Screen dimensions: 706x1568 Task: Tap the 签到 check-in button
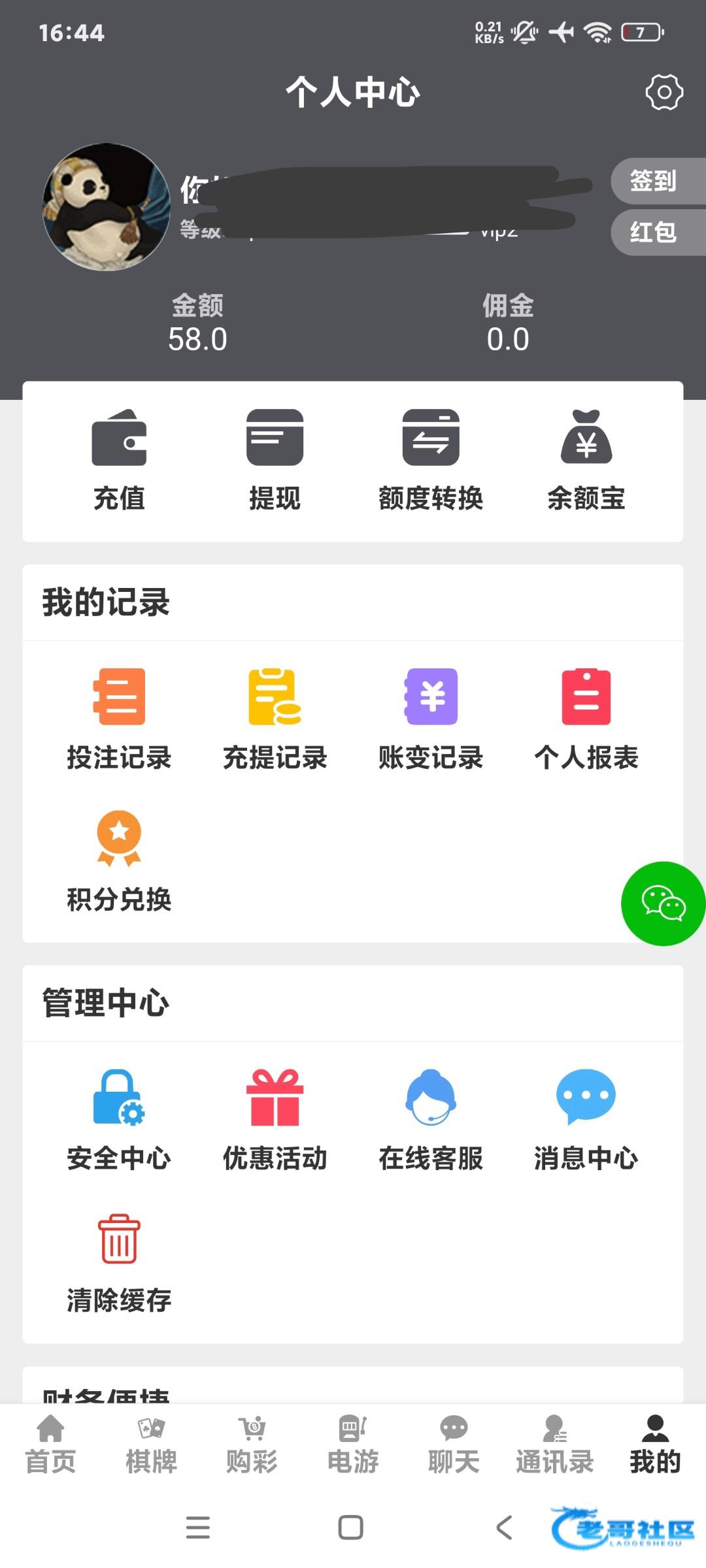tap(654, 181)
